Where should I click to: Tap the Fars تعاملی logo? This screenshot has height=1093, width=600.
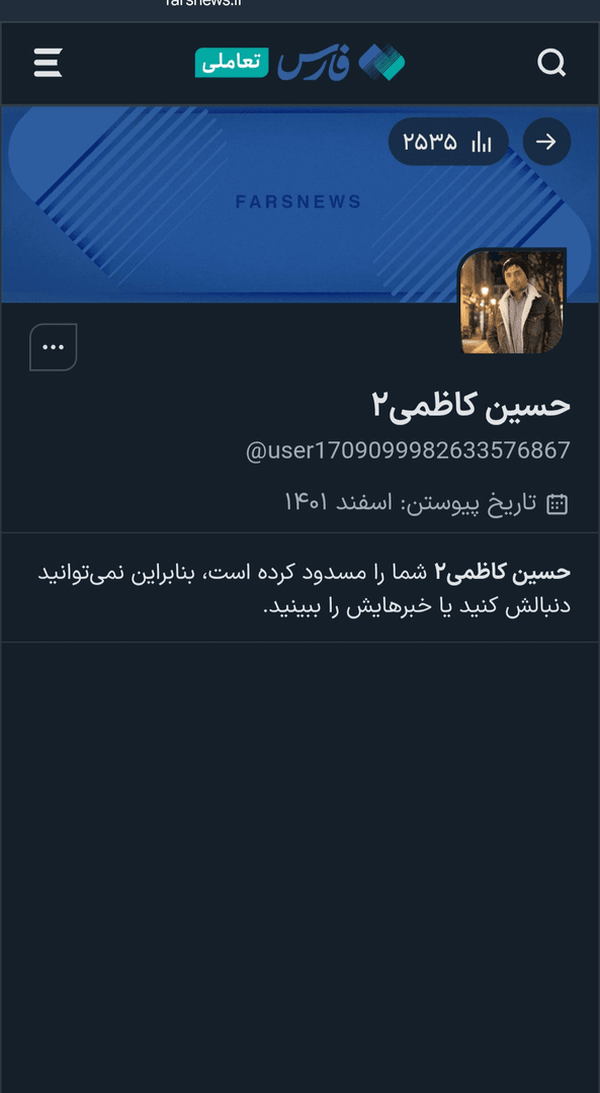click(300, 63)
